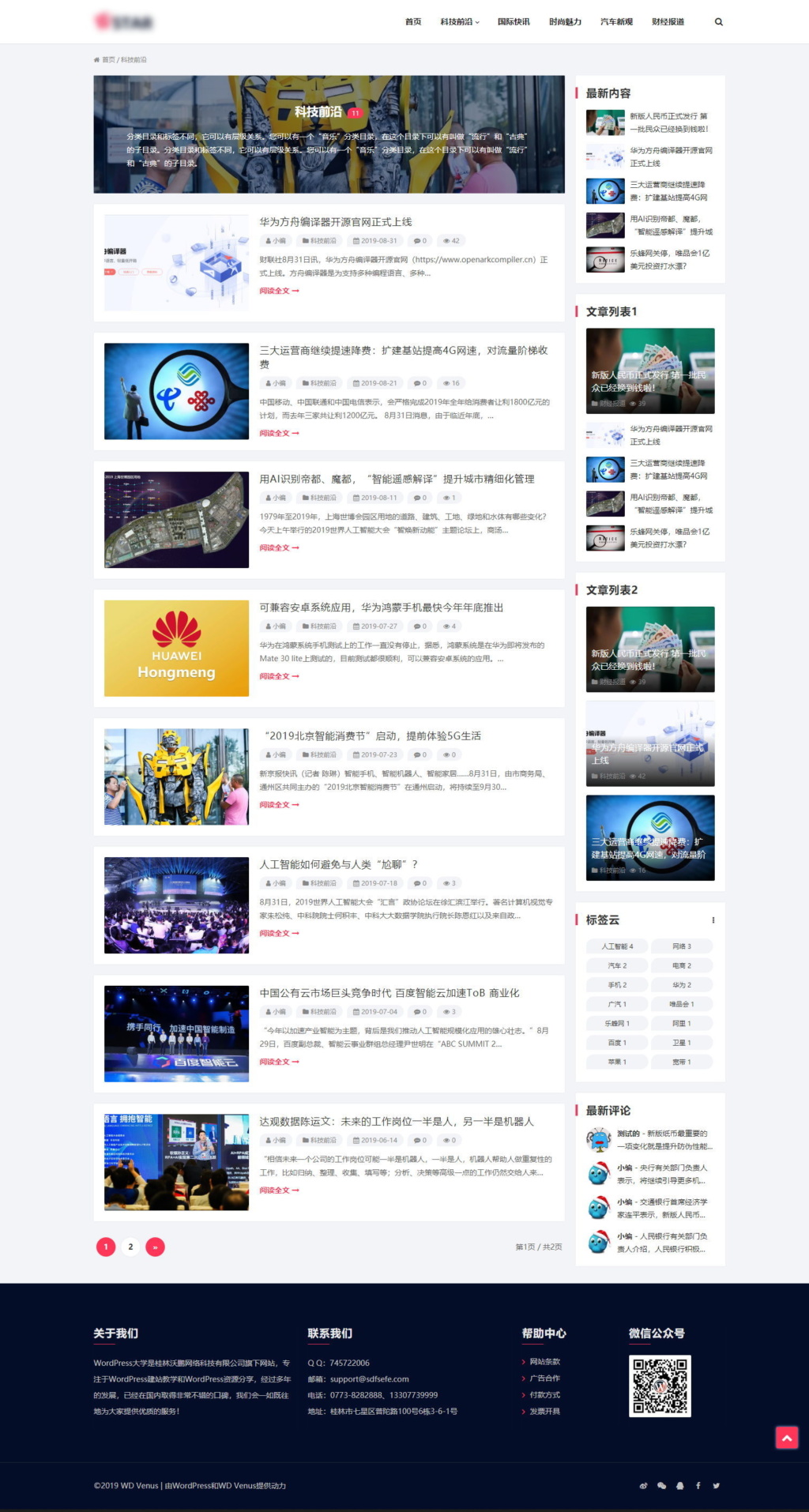This screenshot has height=1512, width=809.
Task: Open the search icon in header
Action: click(x=718, y=22)
